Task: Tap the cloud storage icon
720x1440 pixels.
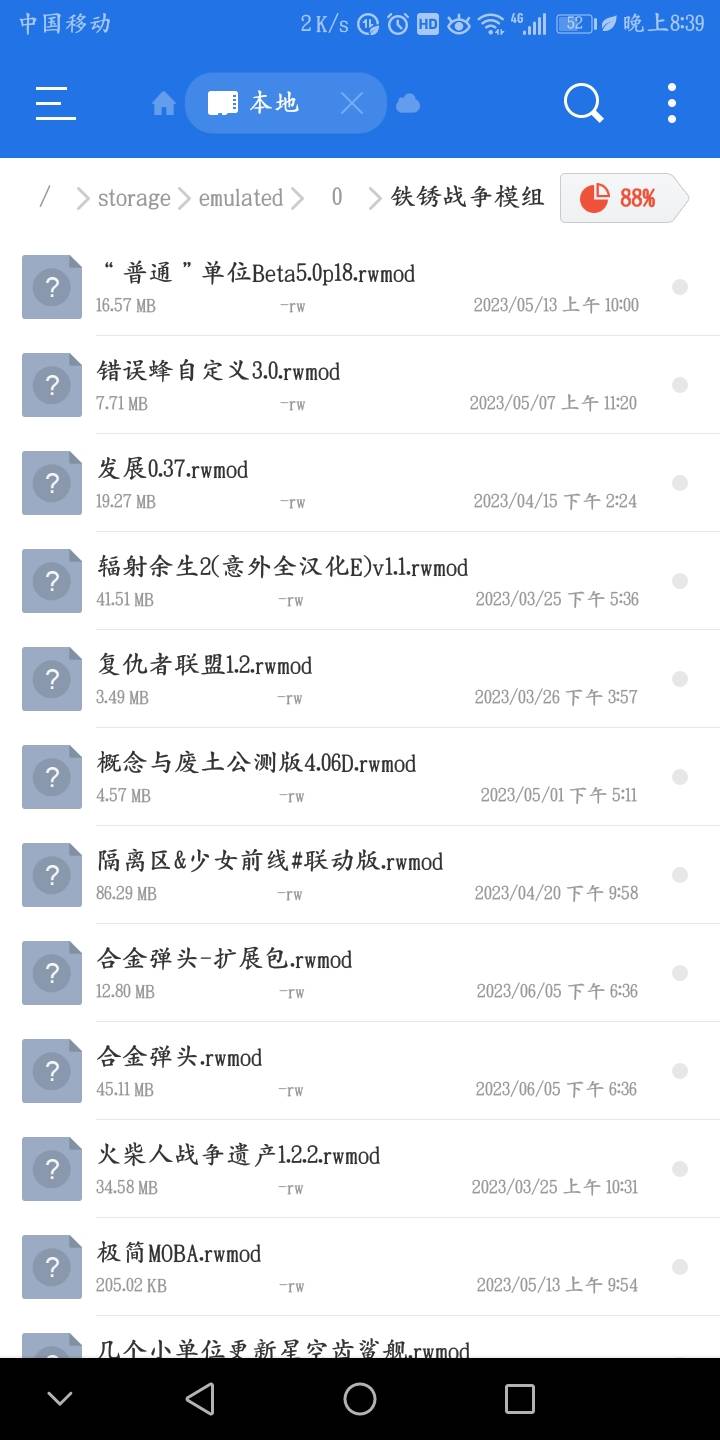Action: coord(408,103)
